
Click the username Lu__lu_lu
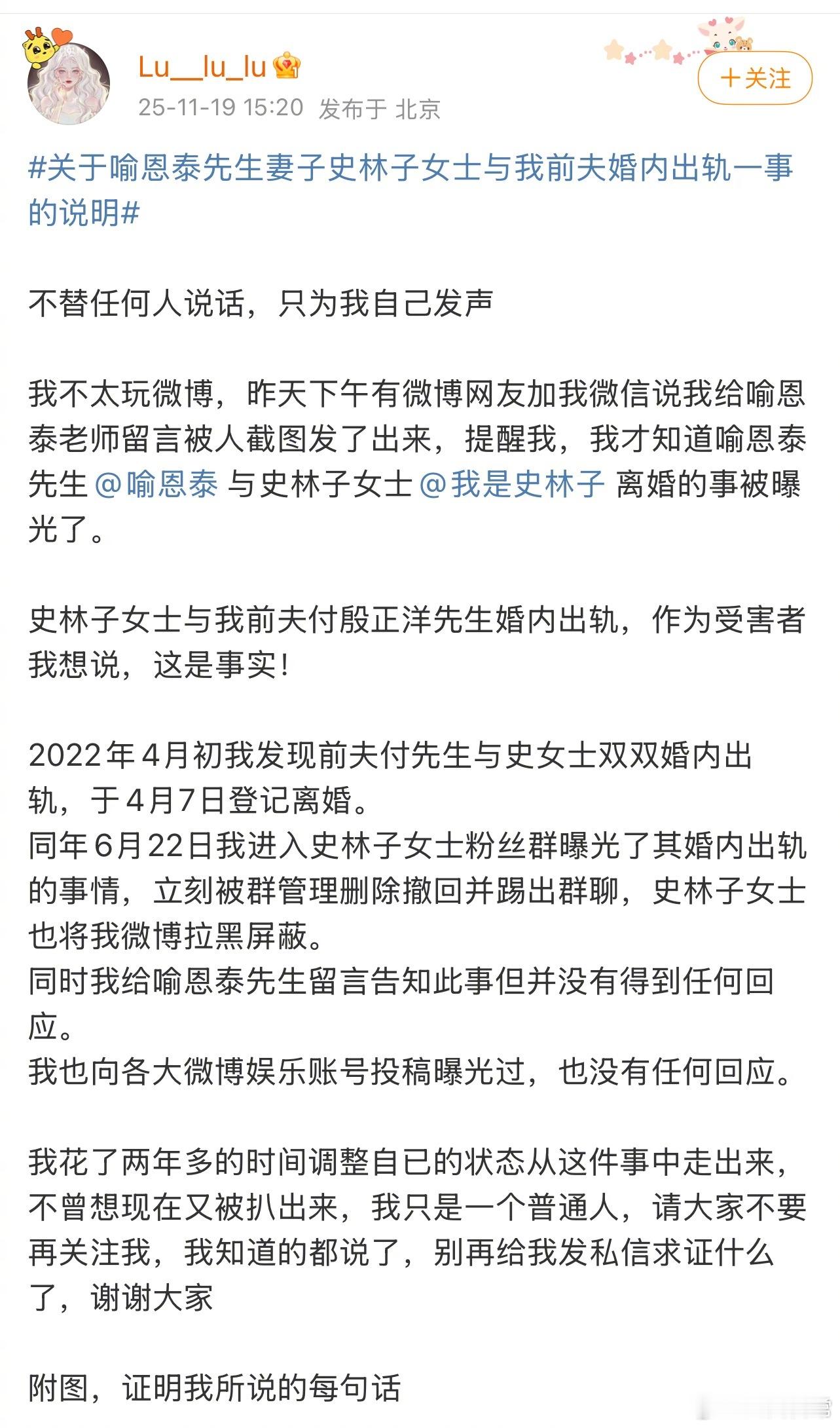[x=203, y=69]
